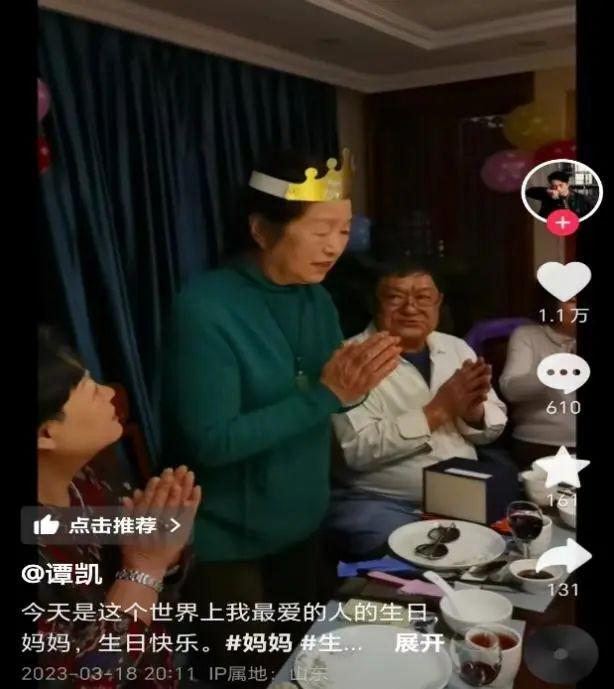
Task: Follow the creator with the plus badge
Action: (562, 222)
